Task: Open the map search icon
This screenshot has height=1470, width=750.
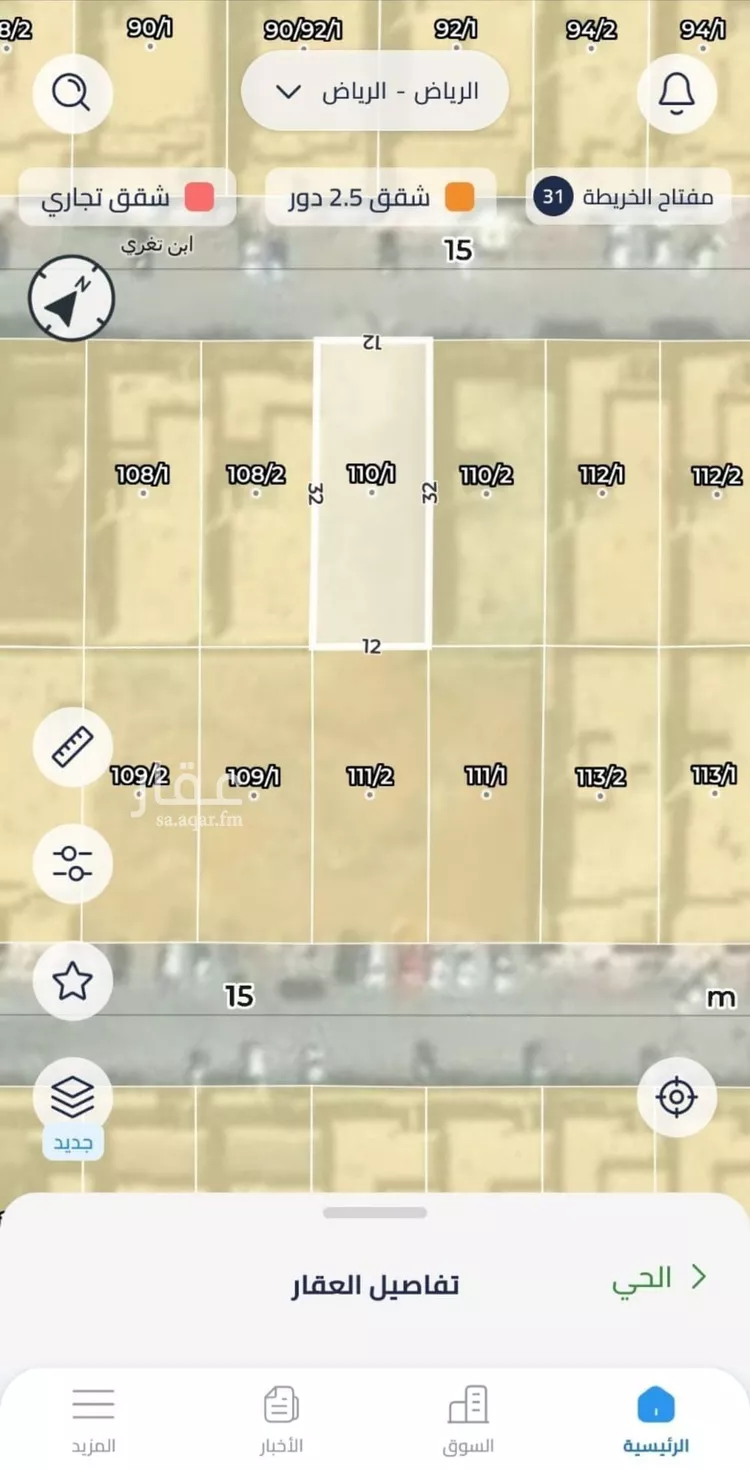Action: click(x=72, y=93)
